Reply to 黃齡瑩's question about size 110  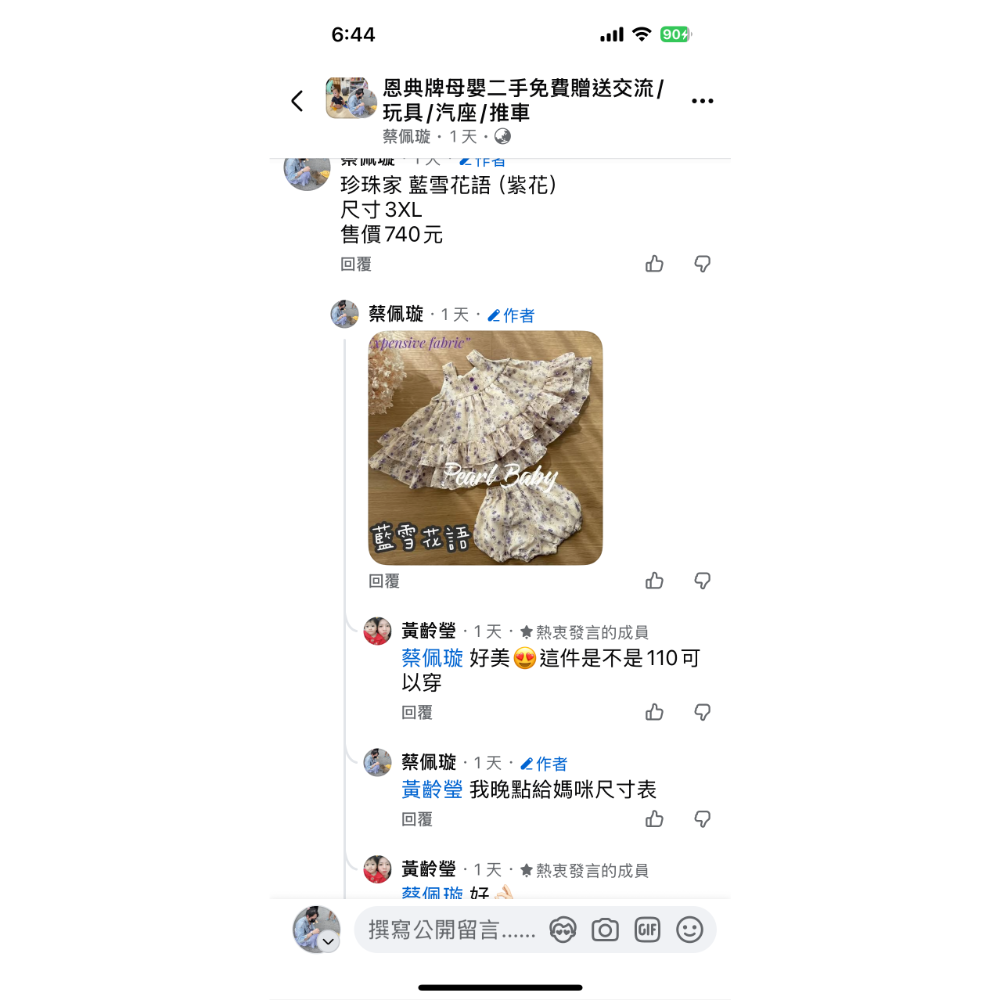(x=417, y=713)
